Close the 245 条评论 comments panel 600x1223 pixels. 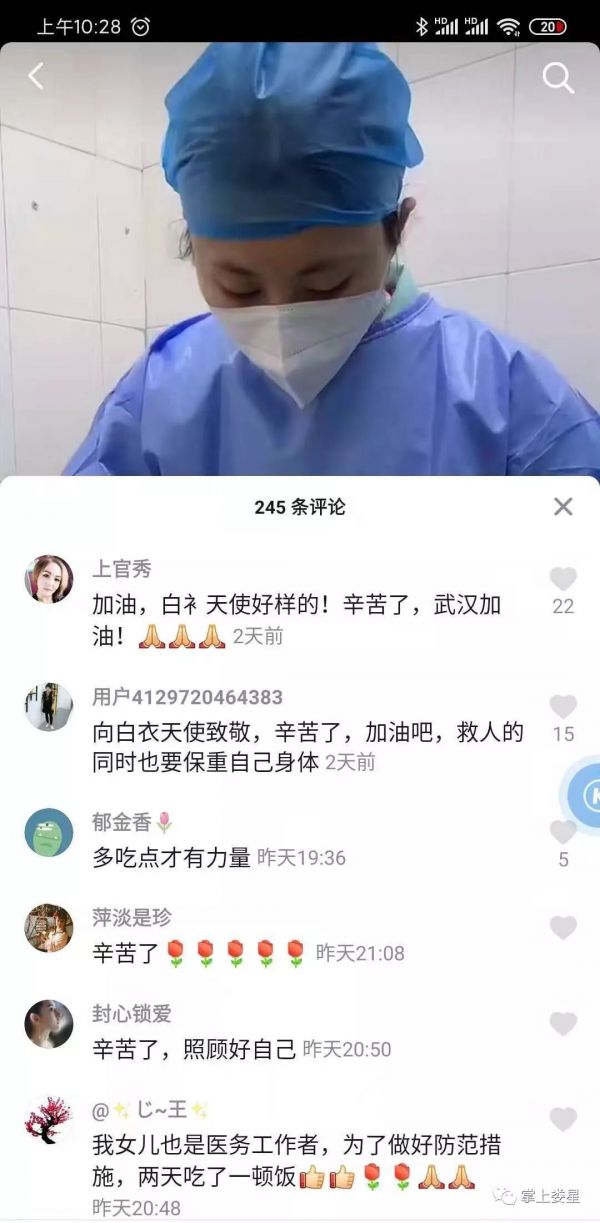coord(563,507)
